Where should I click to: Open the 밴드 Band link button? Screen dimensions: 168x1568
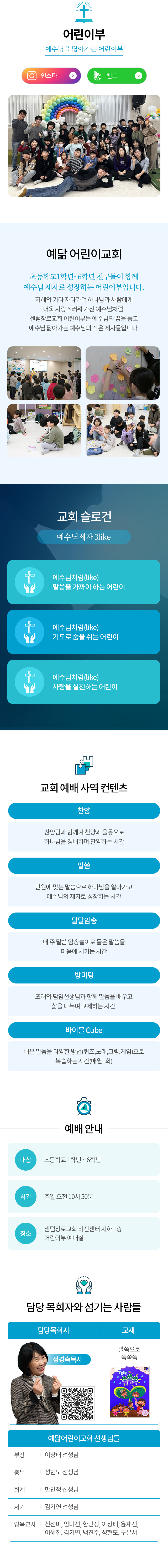[x=116, y=75]
